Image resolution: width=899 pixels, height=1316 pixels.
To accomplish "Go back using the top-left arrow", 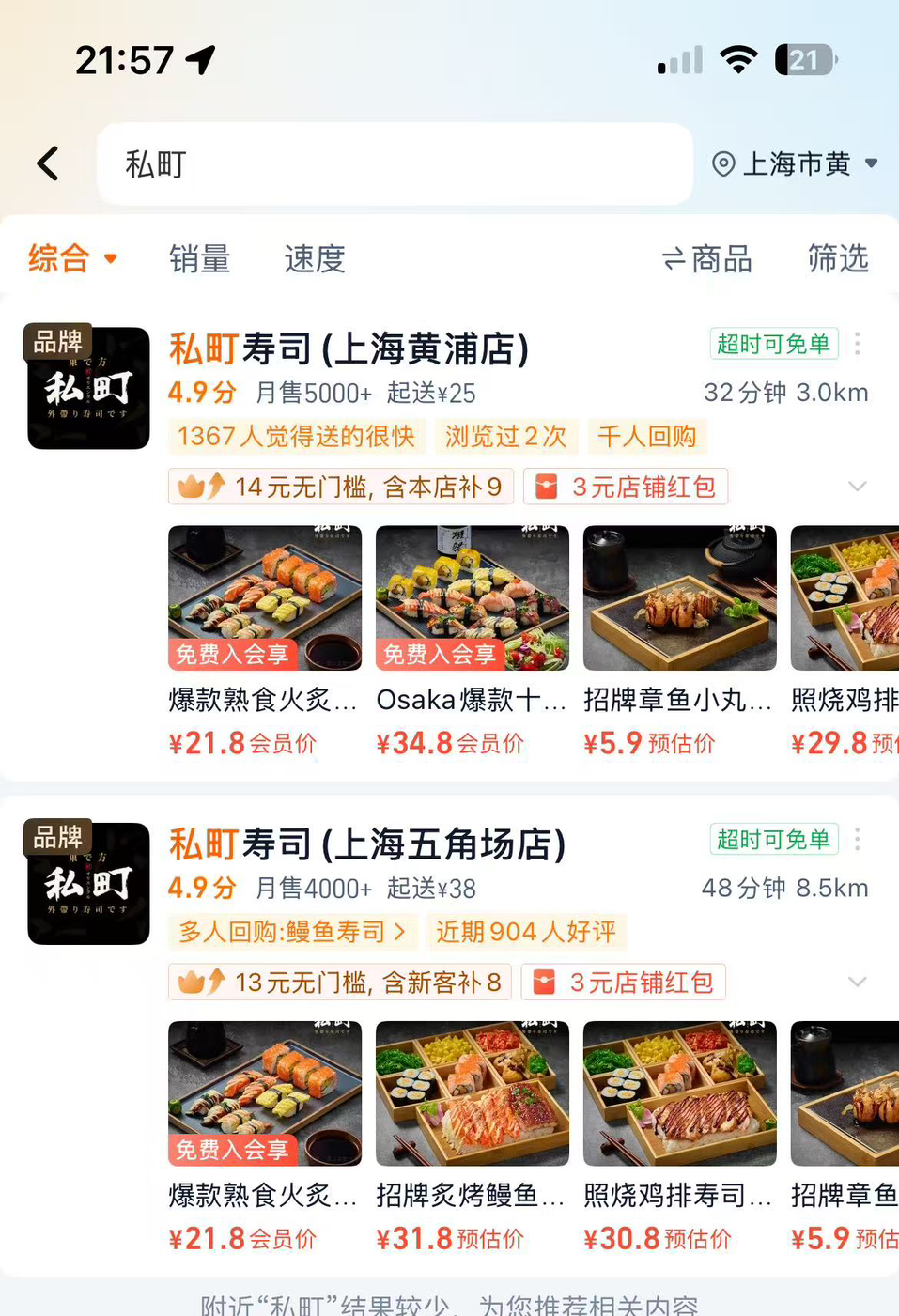I will click(48, 163).
